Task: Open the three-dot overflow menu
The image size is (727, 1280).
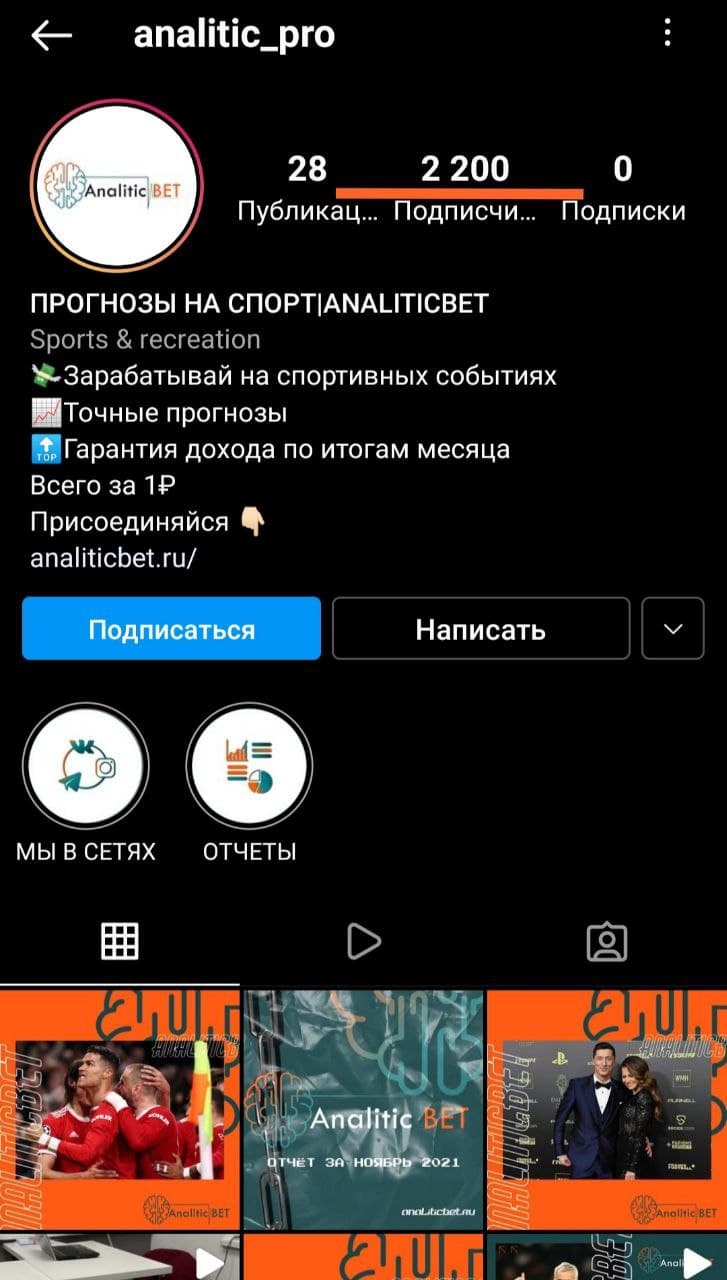Action: click(x=668, y=35)
